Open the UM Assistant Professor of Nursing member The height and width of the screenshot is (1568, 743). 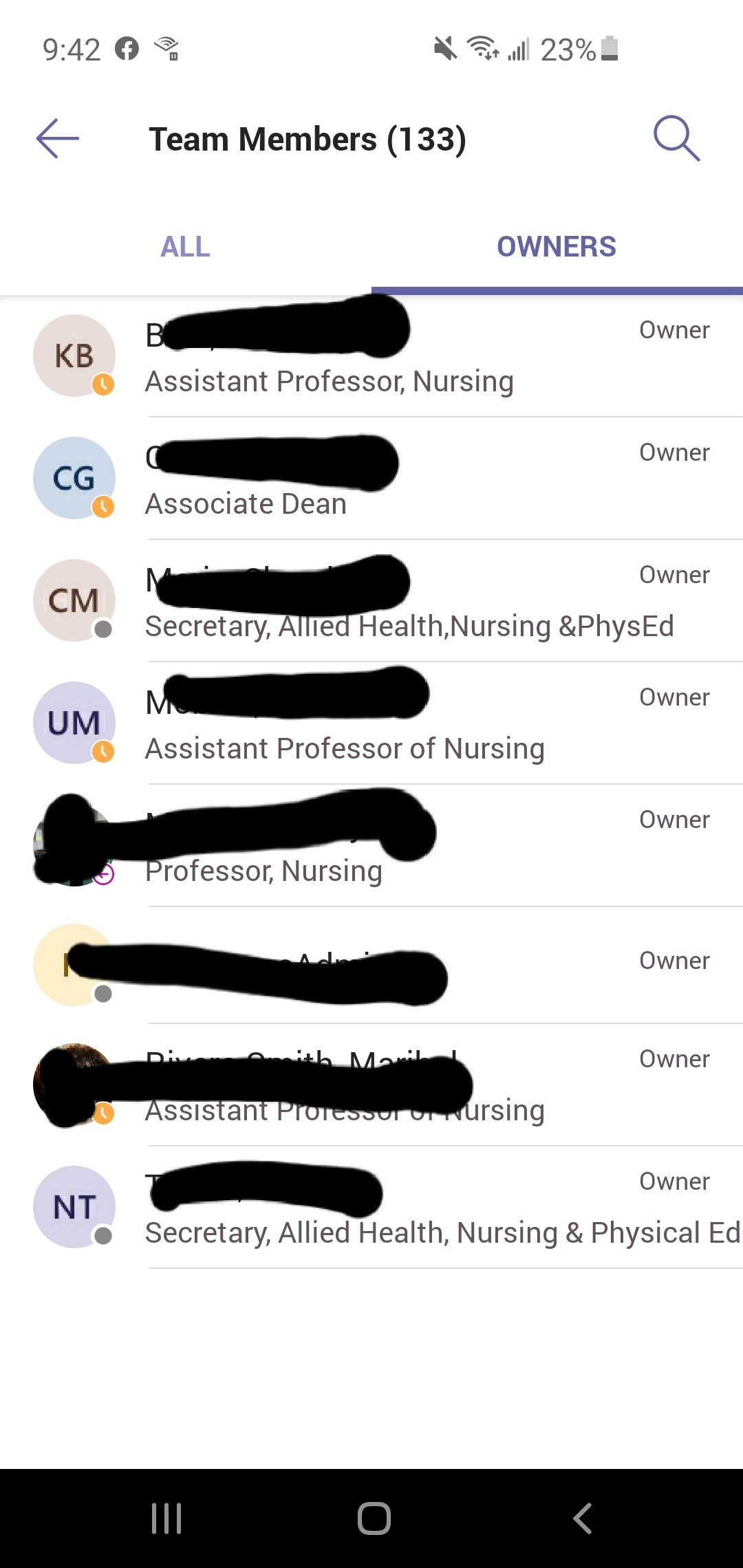tap(371, 723)
